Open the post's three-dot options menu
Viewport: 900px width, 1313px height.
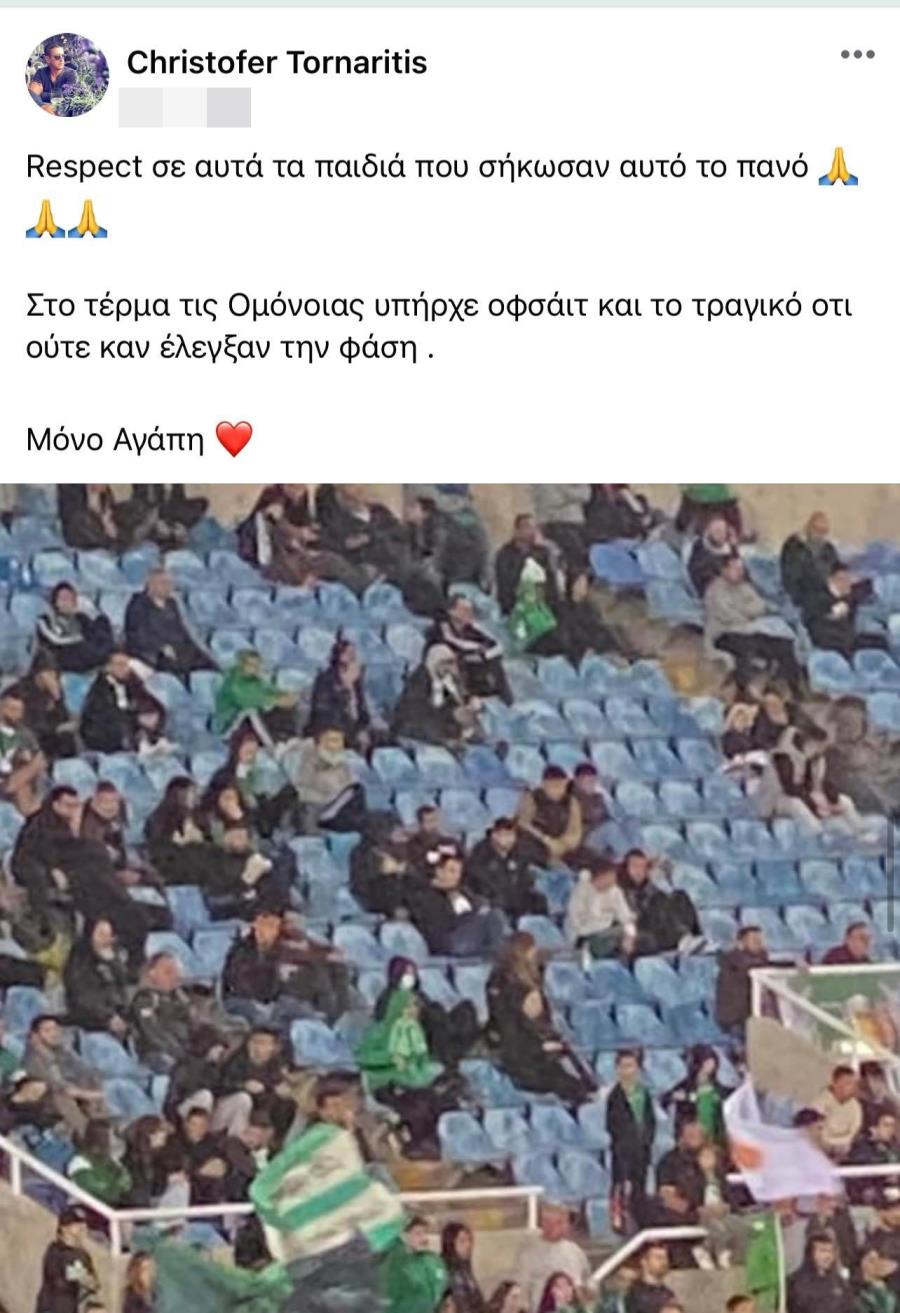[857, 55]
